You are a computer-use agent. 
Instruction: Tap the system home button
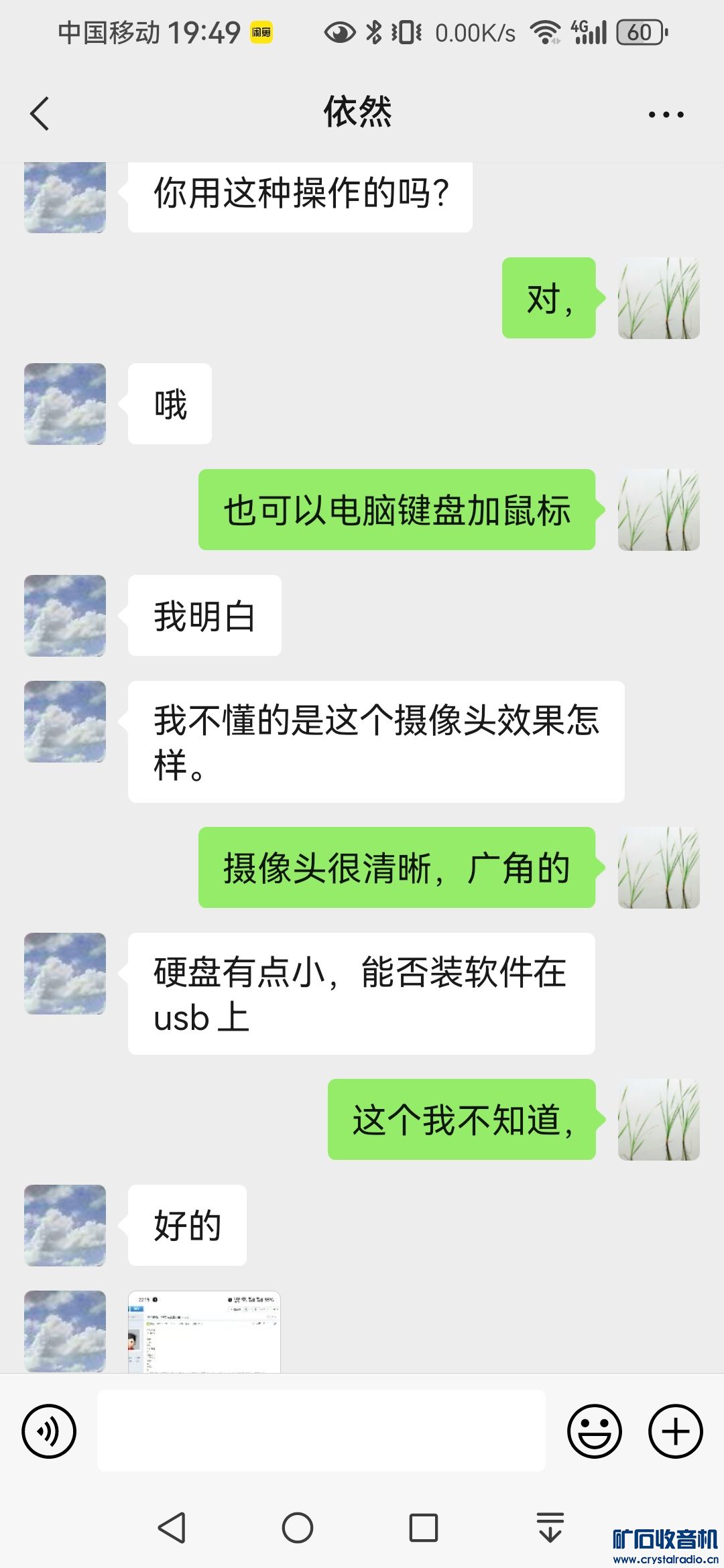point(298,1528)
